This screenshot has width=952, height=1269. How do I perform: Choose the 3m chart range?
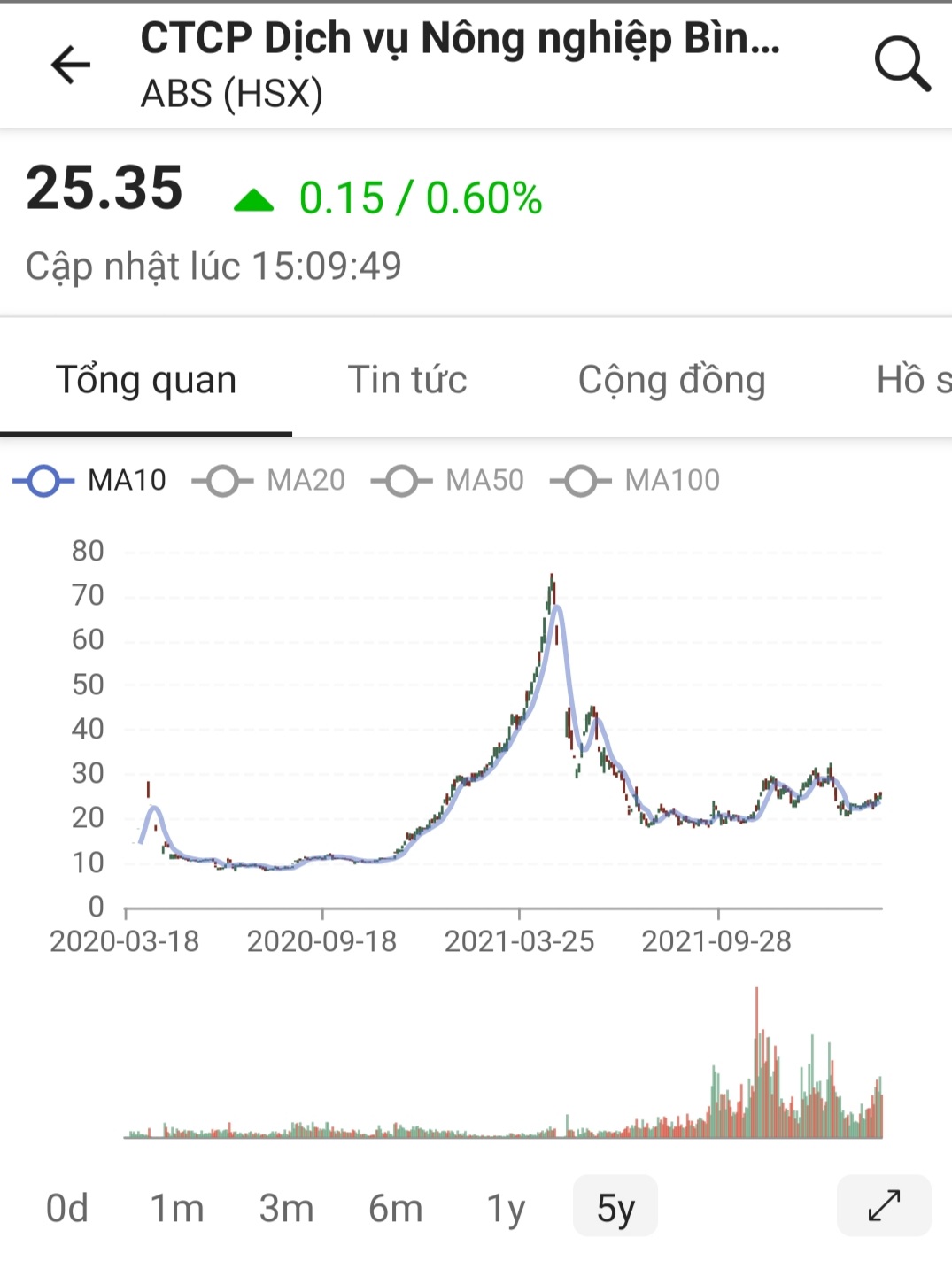tap(286, 1208)
